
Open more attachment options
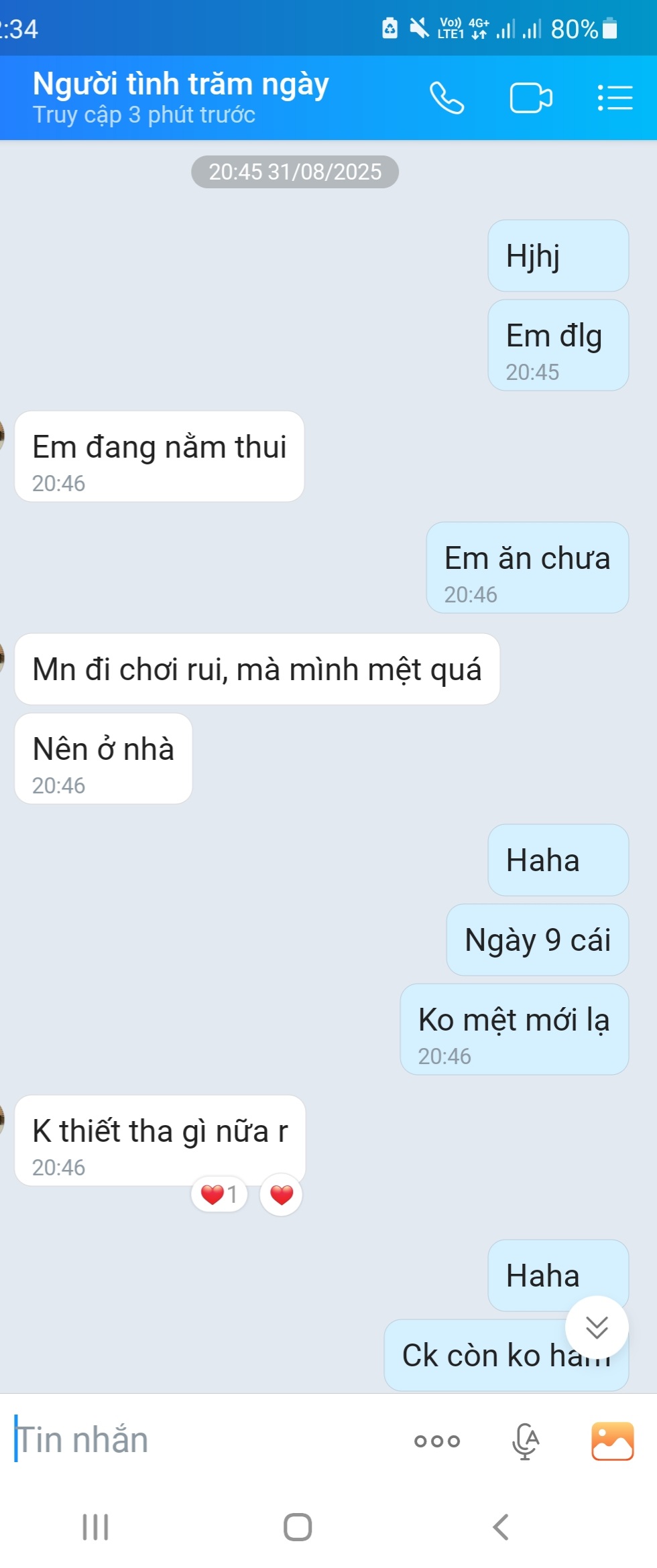pos(437,1441)
